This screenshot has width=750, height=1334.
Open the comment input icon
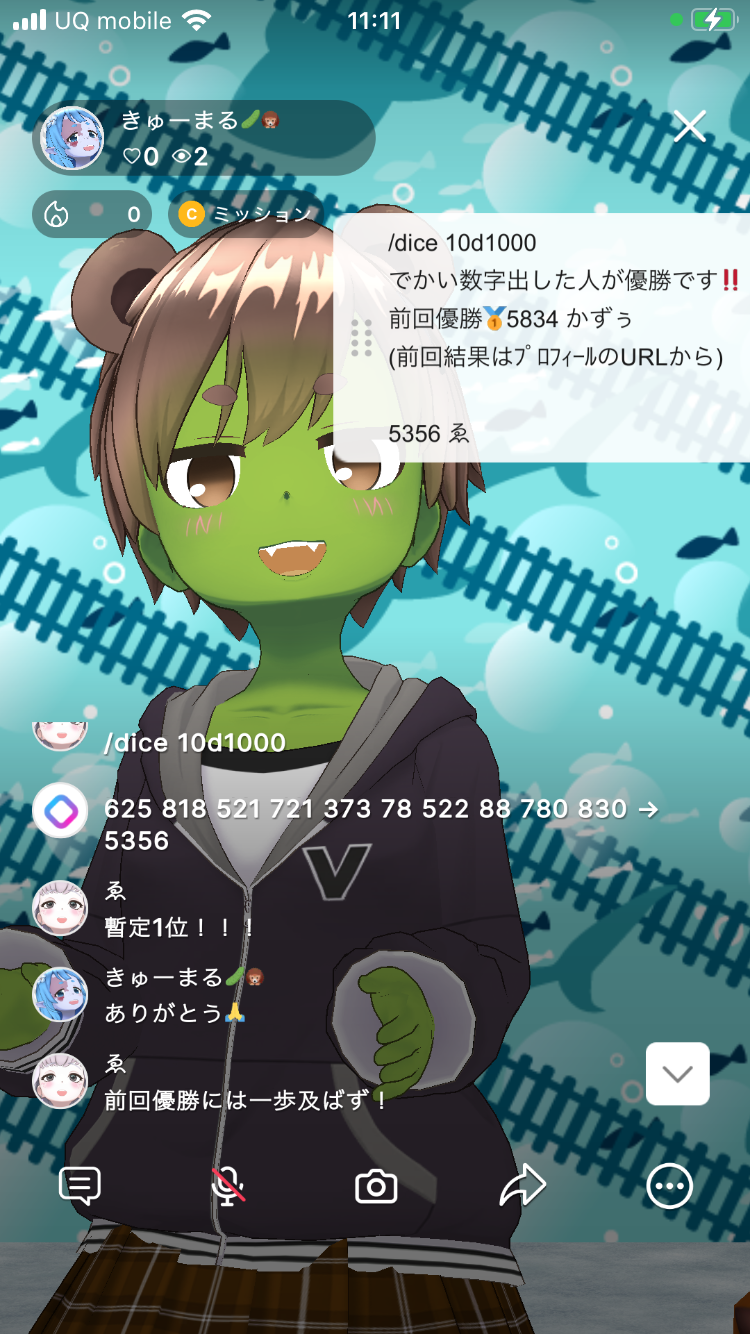click(80, 1186)
